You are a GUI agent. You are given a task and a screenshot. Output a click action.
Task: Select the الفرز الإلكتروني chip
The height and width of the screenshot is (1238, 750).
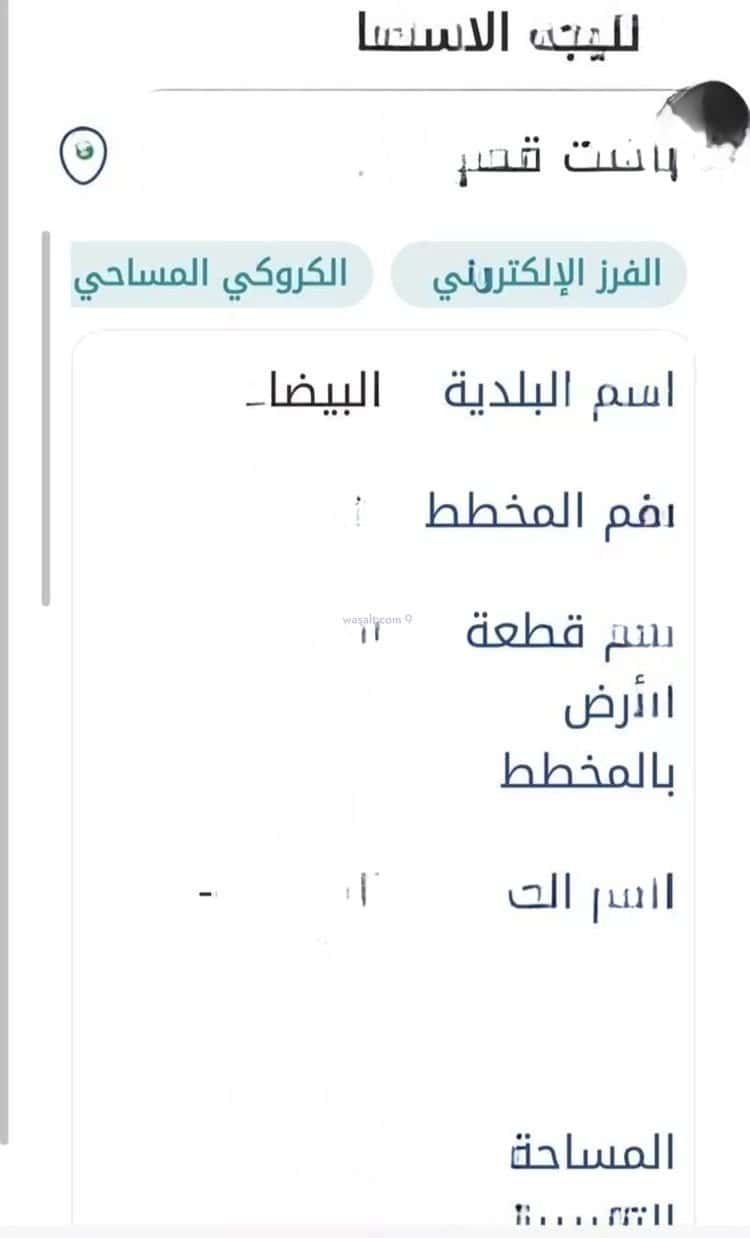[x=539, y=274]
